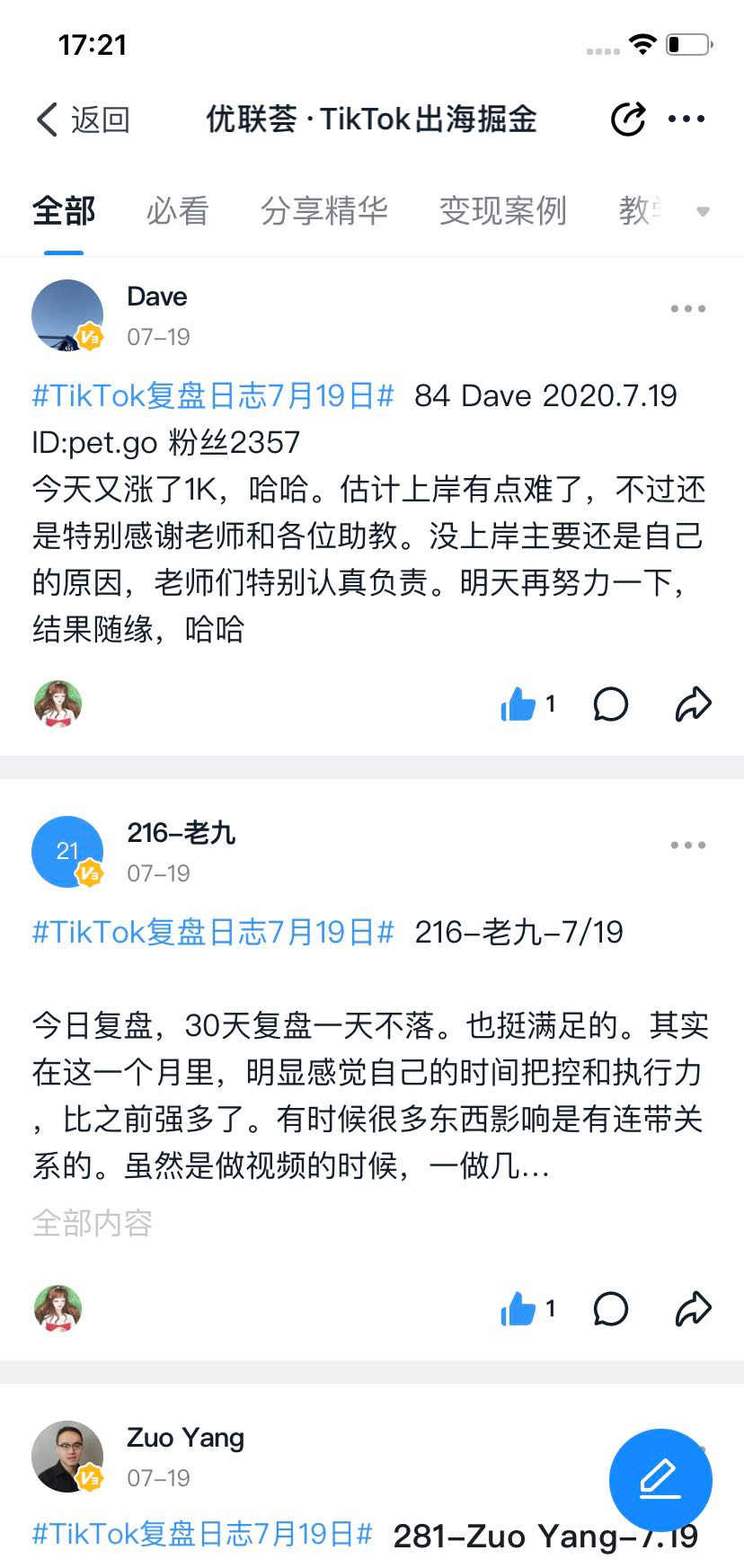
Task: Open Dave's profile avatar
Action: click(x=67, y=314)
